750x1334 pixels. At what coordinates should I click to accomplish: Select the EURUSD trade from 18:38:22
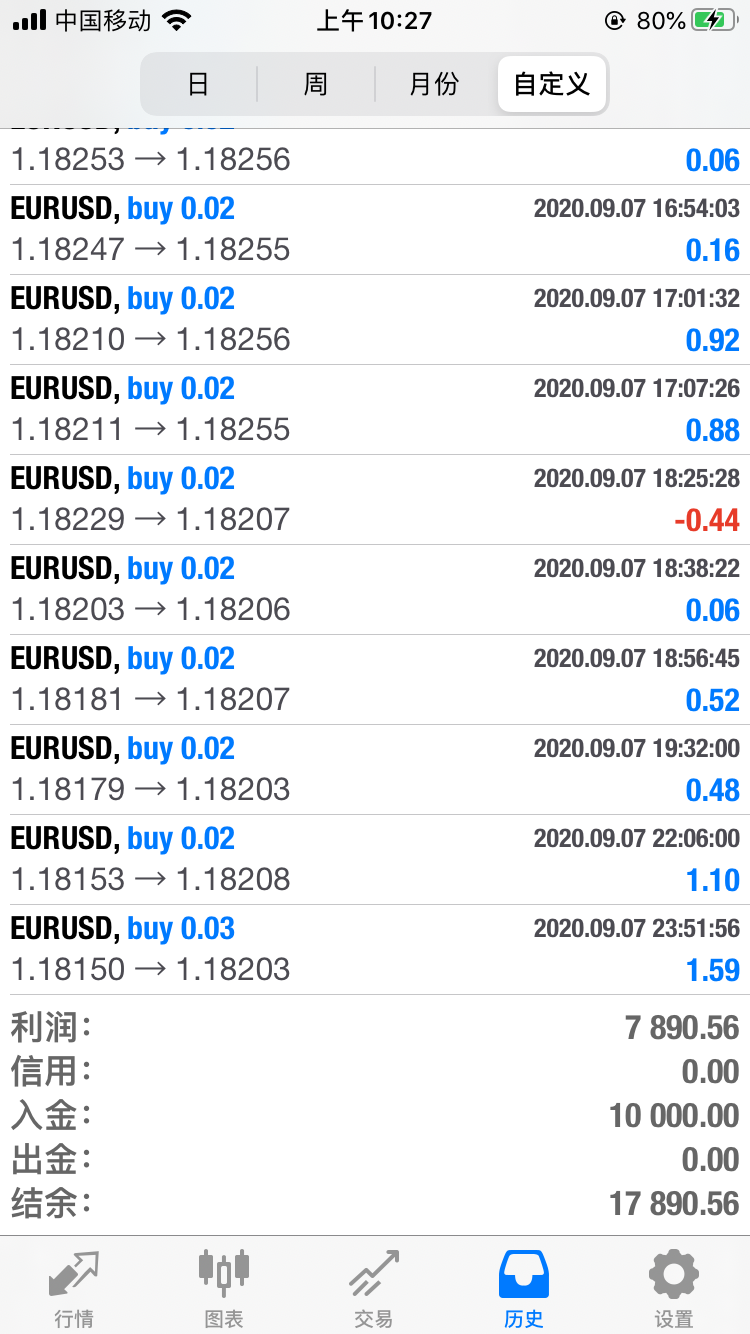click(375, 590)
